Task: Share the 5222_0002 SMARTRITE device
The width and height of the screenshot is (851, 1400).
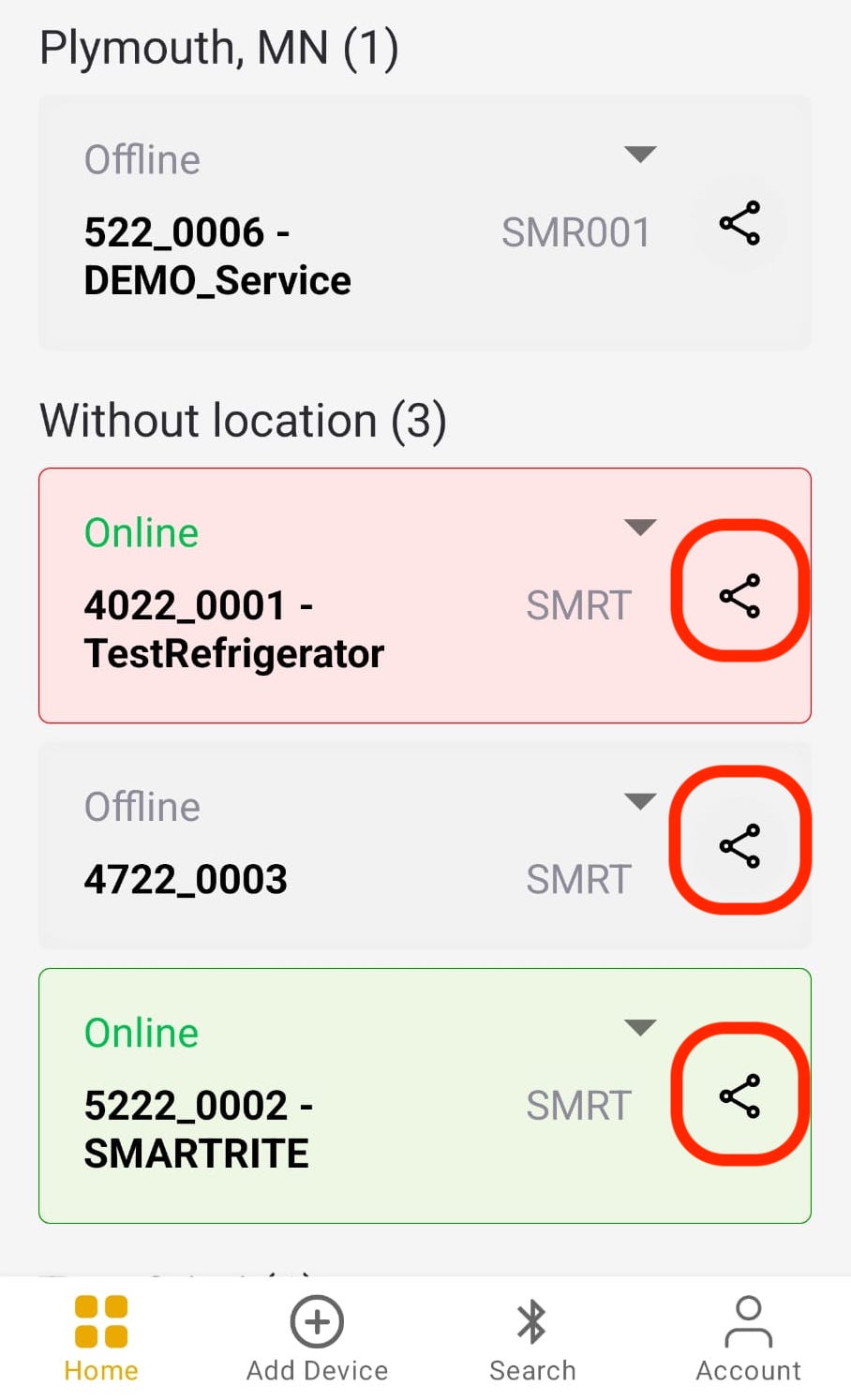Action: click(x=739, y=1096)
